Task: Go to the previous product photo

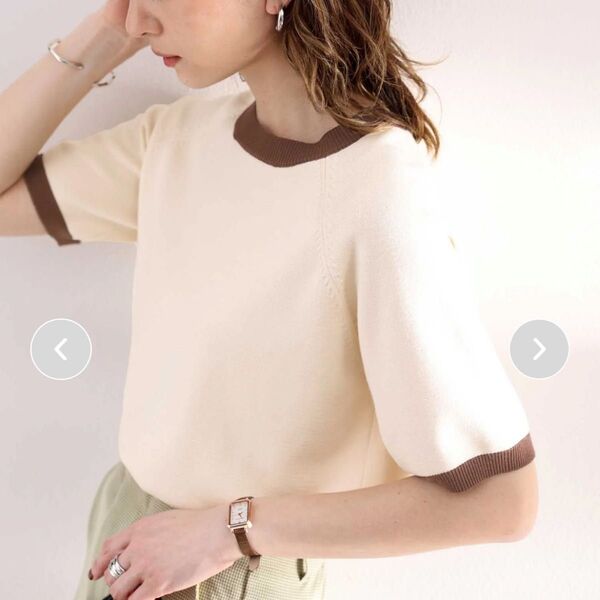Action: coord(61,349)
